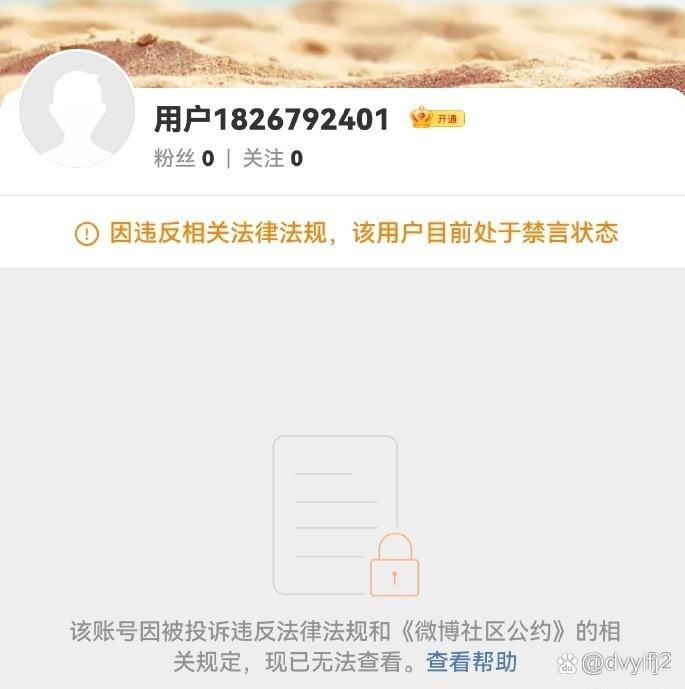Tap the 开通 VIP membership badge
This screenshot has height=689, width=685.
[437, 119]
